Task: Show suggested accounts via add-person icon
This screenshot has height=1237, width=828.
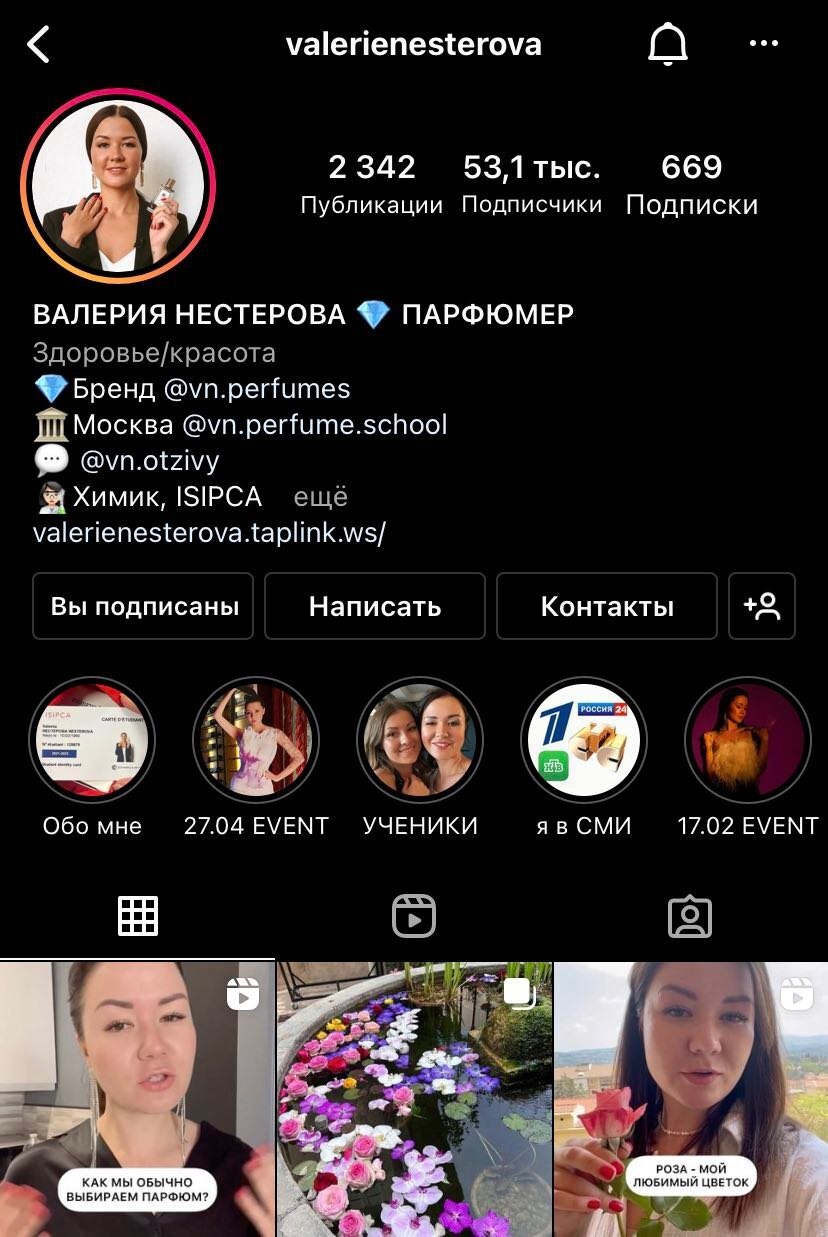Action: pos(762,606)
